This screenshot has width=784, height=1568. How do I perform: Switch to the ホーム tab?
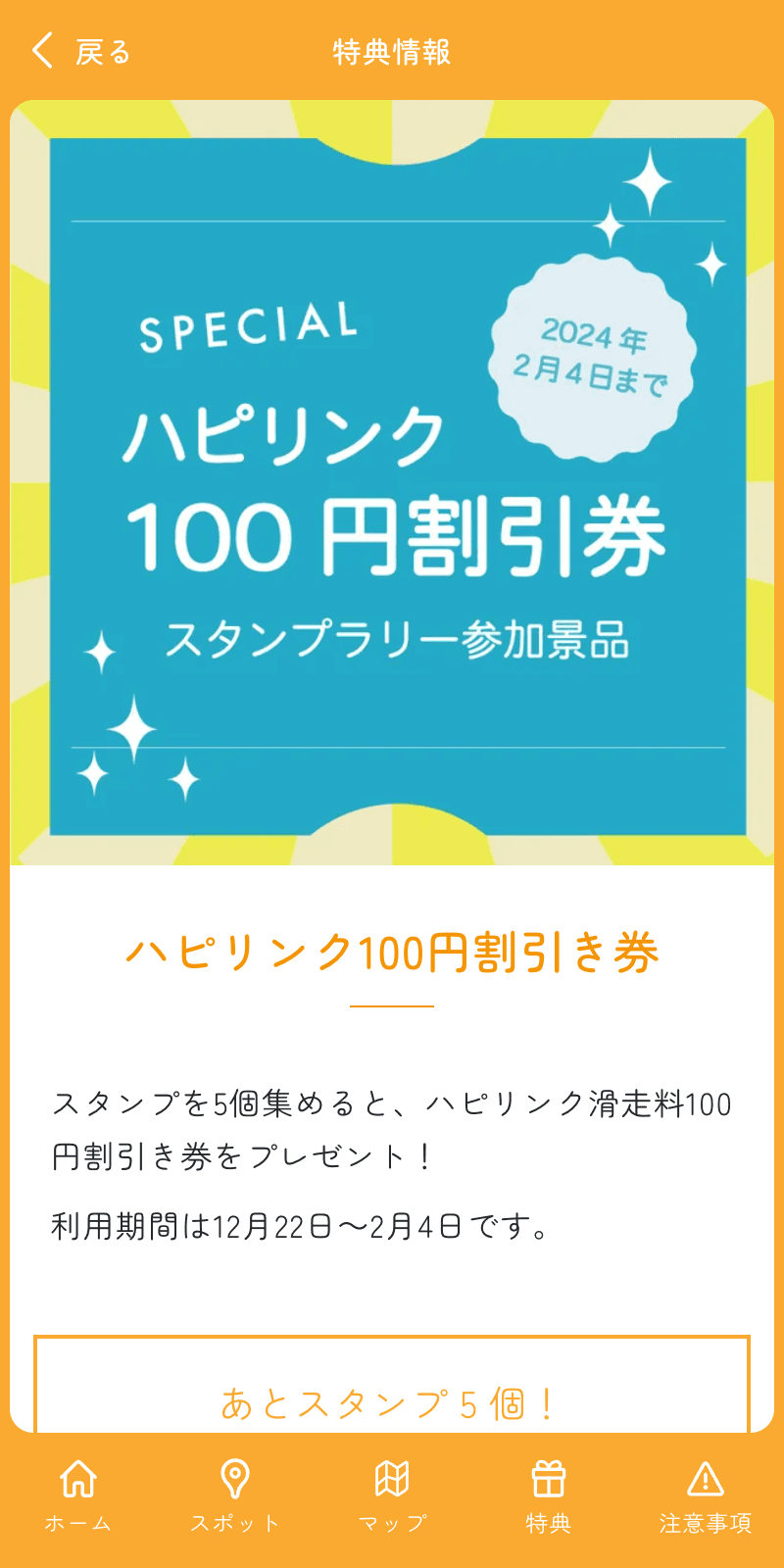coord(78,1495)
